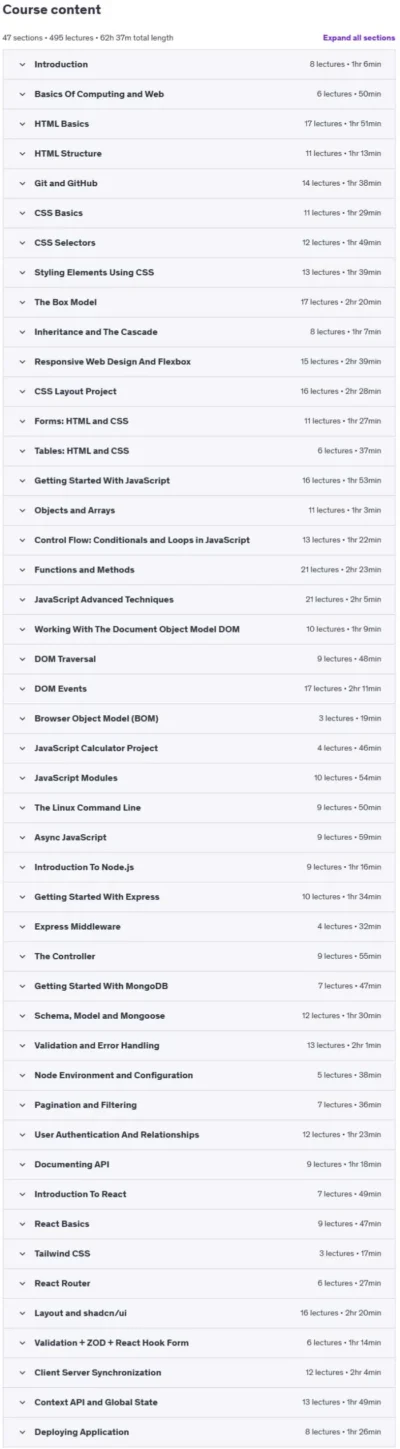Expand all sections of the course
Viewport: 400px width, 1449px height.
tap(358, 38)
